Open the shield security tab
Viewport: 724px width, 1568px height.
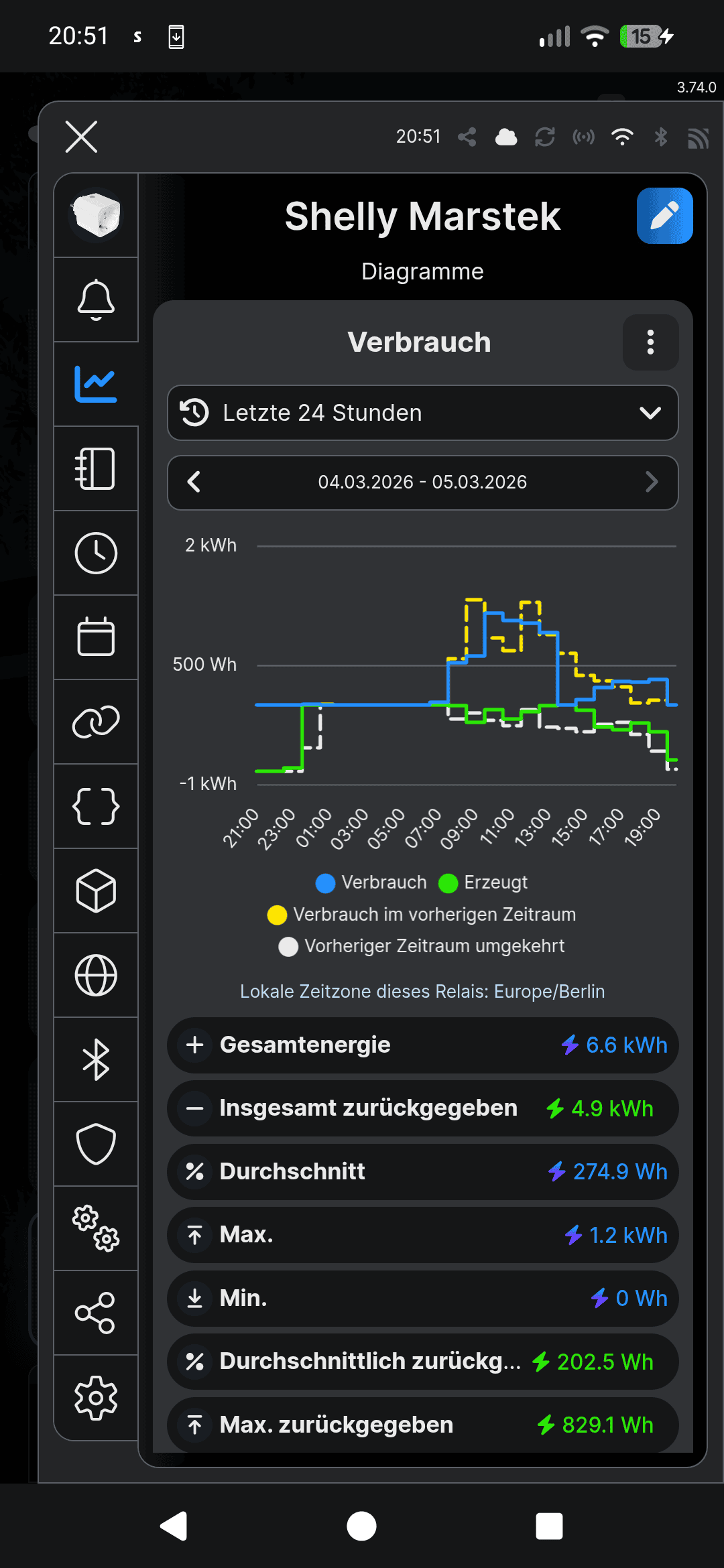tap(96, 1144)
